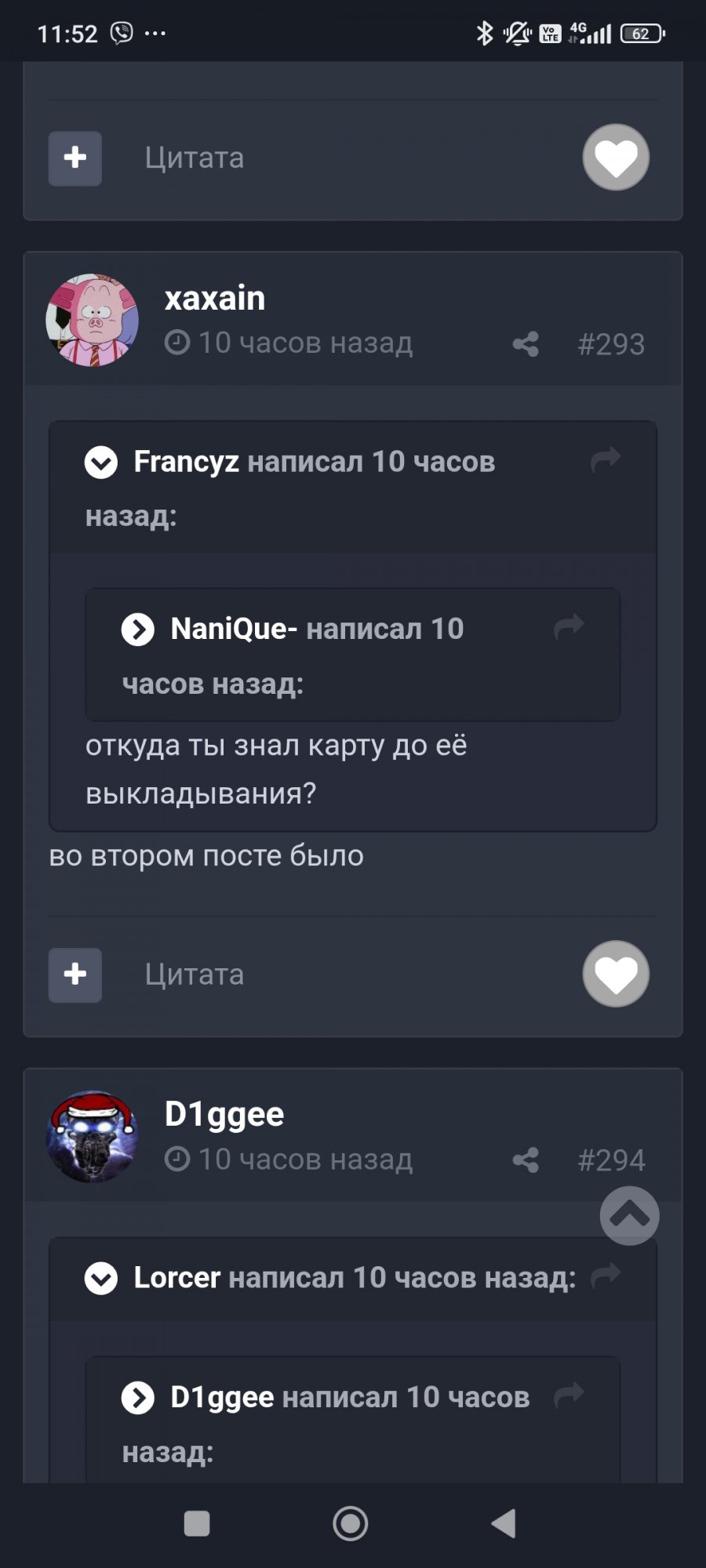Open post number #293 link
This screenshot has width=706, height=1568.
tap(611, 344)
